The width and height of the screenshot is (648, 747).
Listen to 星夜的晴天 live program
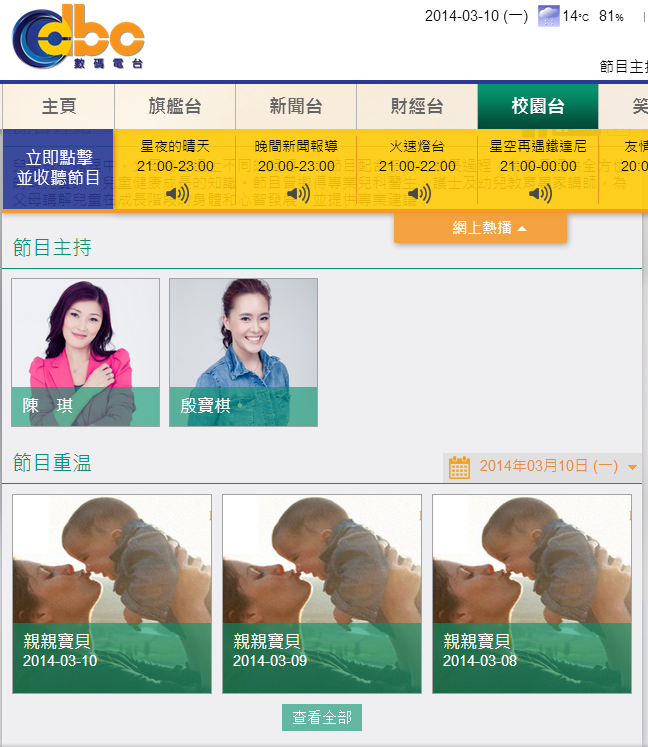click(176, 193)
